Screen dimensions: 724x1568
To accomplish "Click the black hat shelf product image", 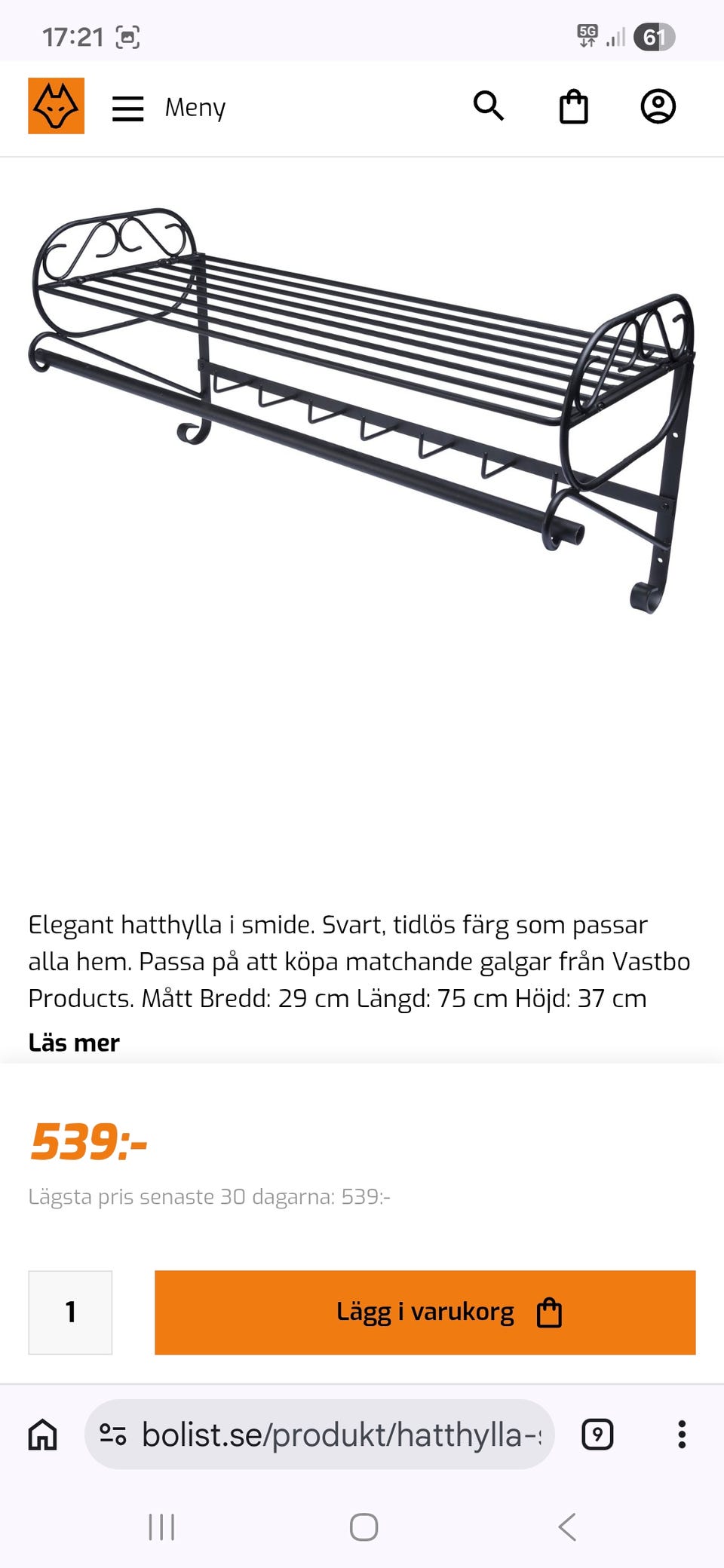I will (x=362, y=400).
